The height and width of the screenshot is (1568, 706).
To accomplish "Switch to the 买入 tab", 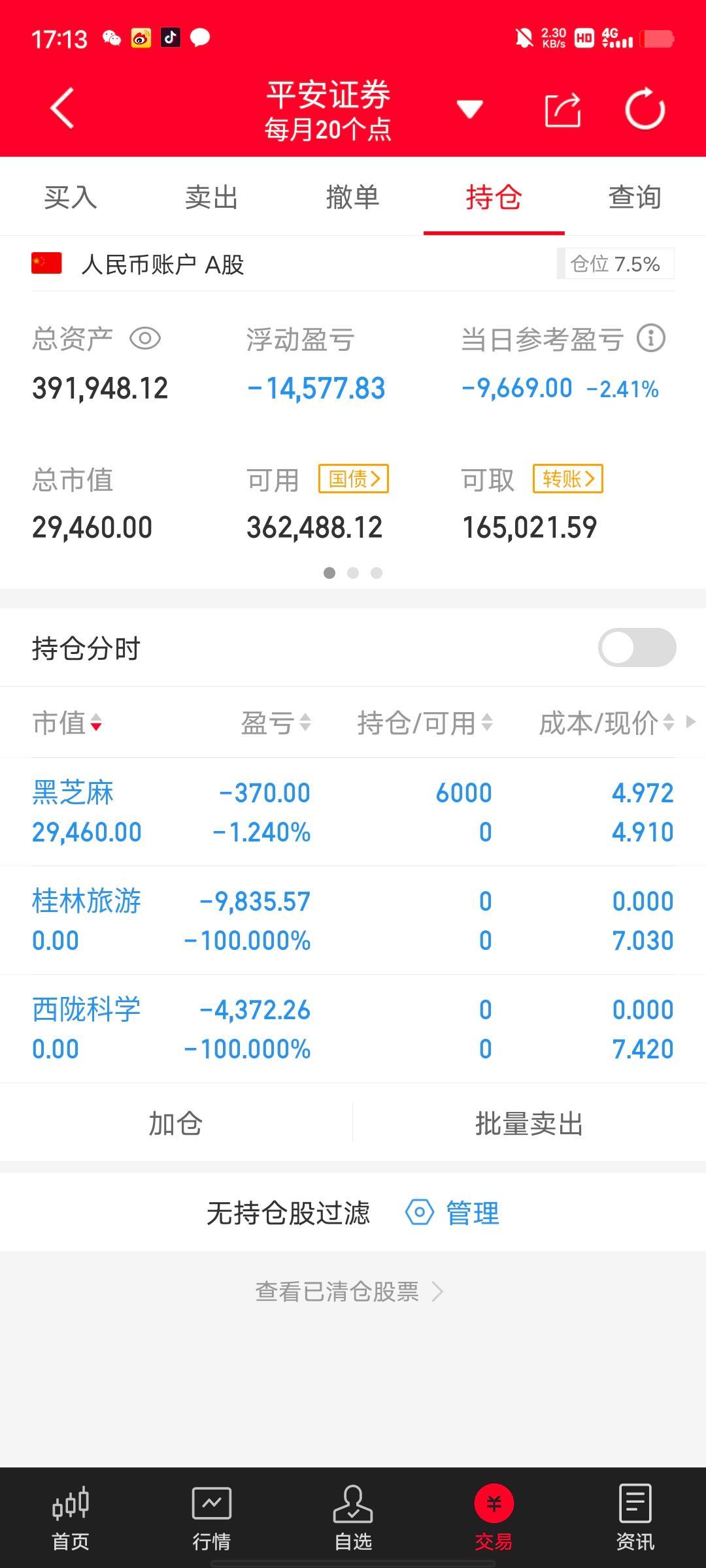I will pos(71,197).
